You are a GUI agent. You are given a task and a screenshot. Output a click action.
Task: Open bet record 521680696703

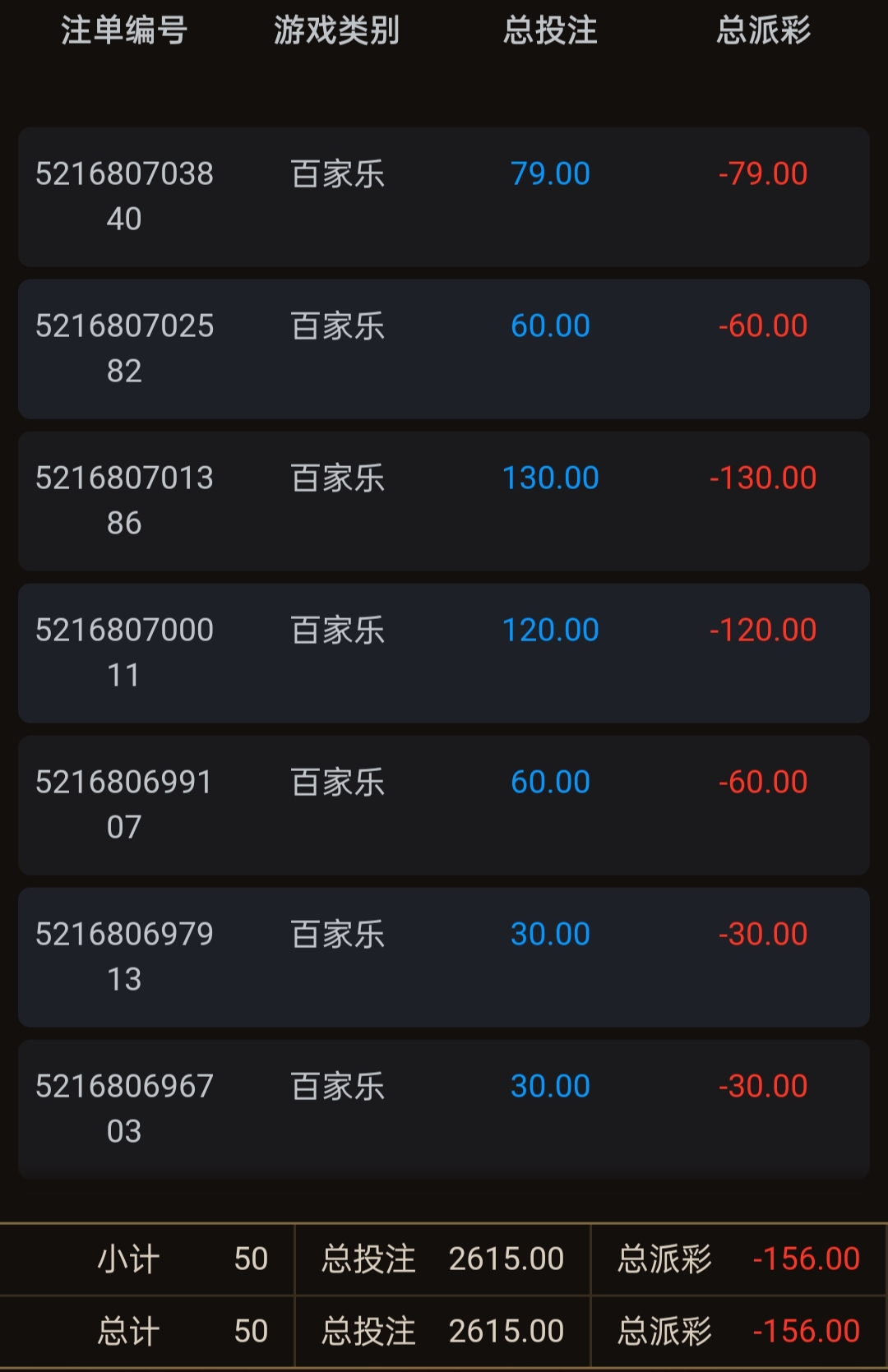[444, 1109]
